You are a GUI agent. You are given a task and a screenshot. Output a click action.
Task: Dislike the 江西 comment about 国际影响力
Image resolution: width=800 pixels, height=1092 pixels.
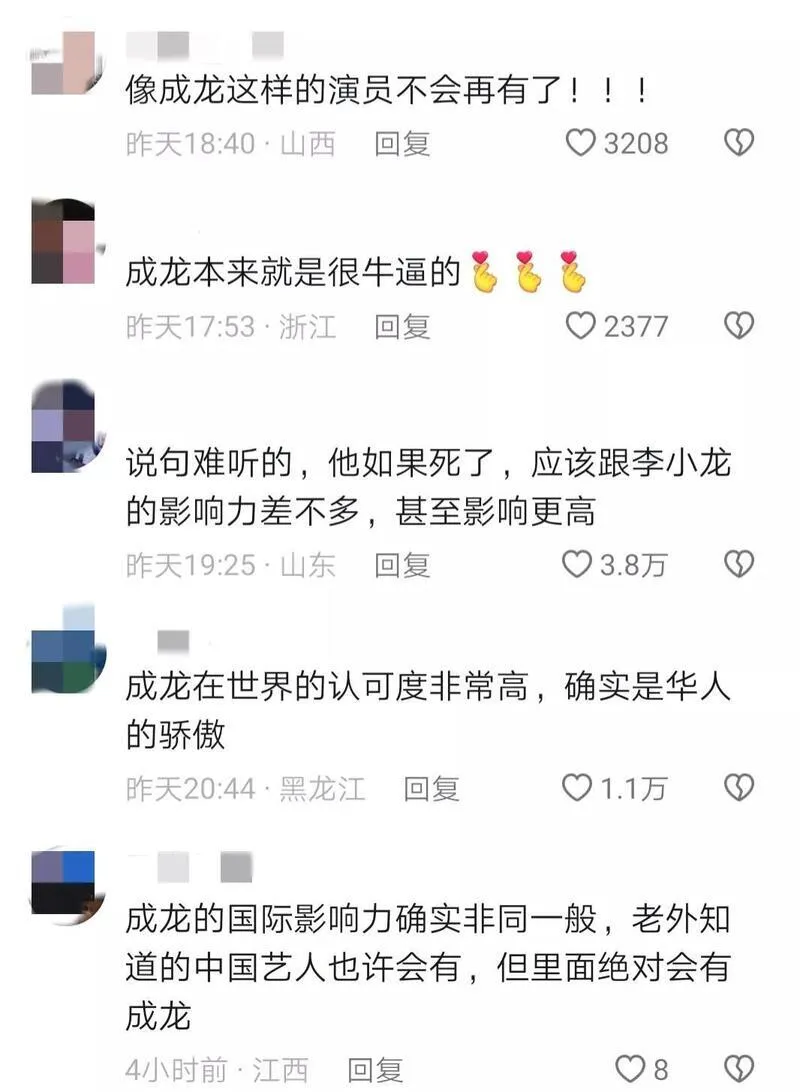click(x=738, y=1068)
